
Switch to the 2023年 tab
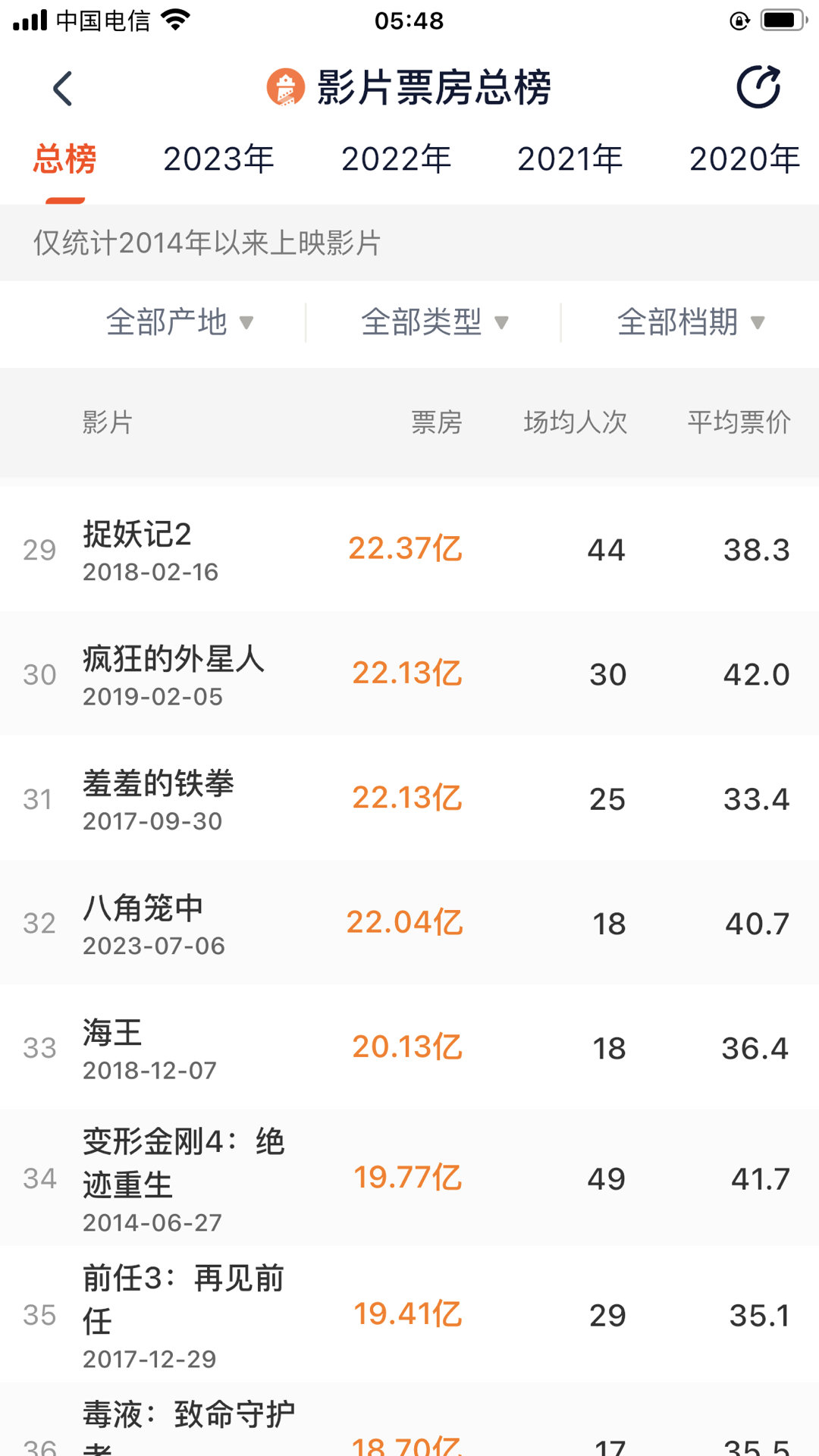point(218,159)
